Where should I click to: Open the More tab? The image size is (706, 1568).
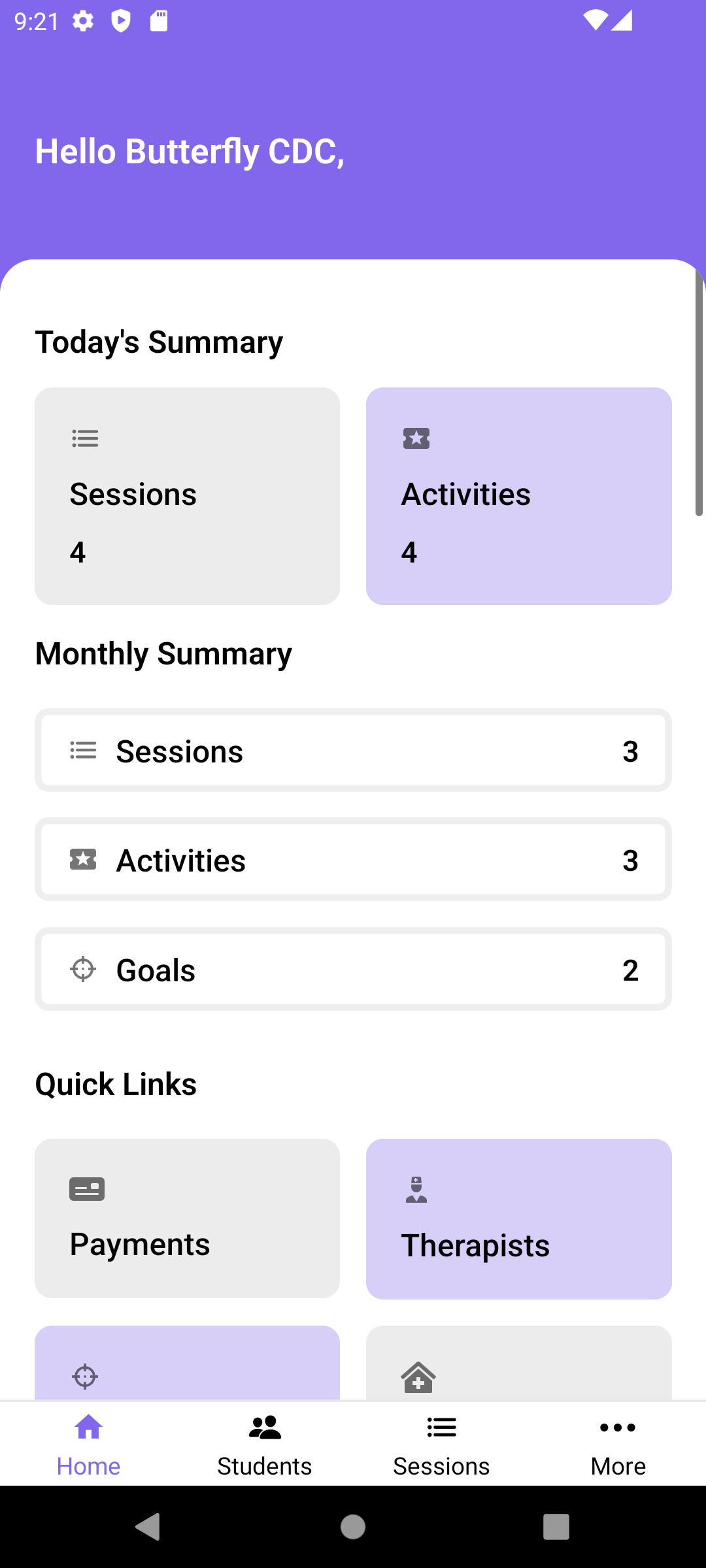(618, 1445)
